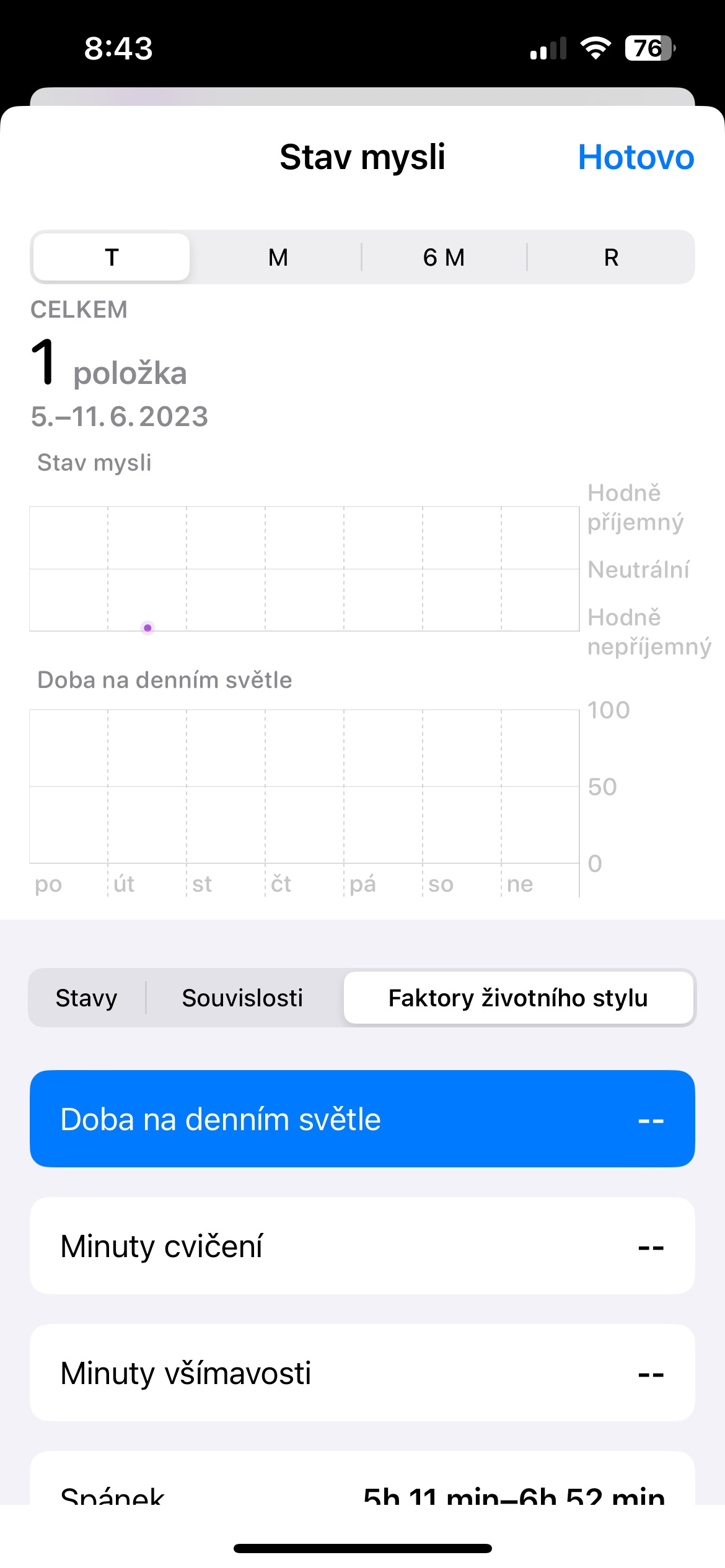The width and height of the screenshot is (725, 1568).
Task: Tap the purple mood data point
Action: (147, 628)
